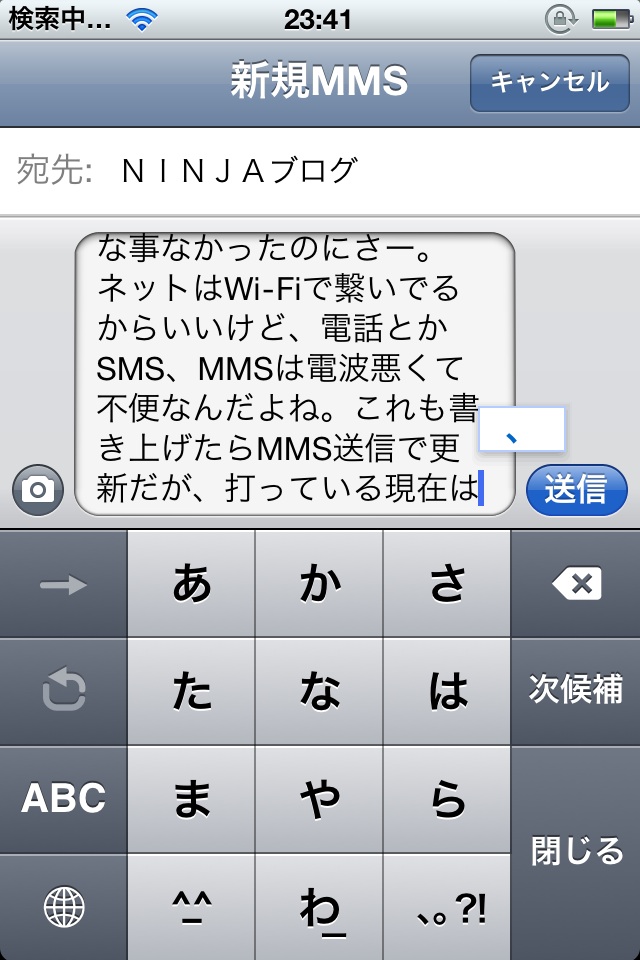The width and height of the screenshot is (640, 960).
Task: Close the keyboard with 閉じる
Action: point(575,852)
